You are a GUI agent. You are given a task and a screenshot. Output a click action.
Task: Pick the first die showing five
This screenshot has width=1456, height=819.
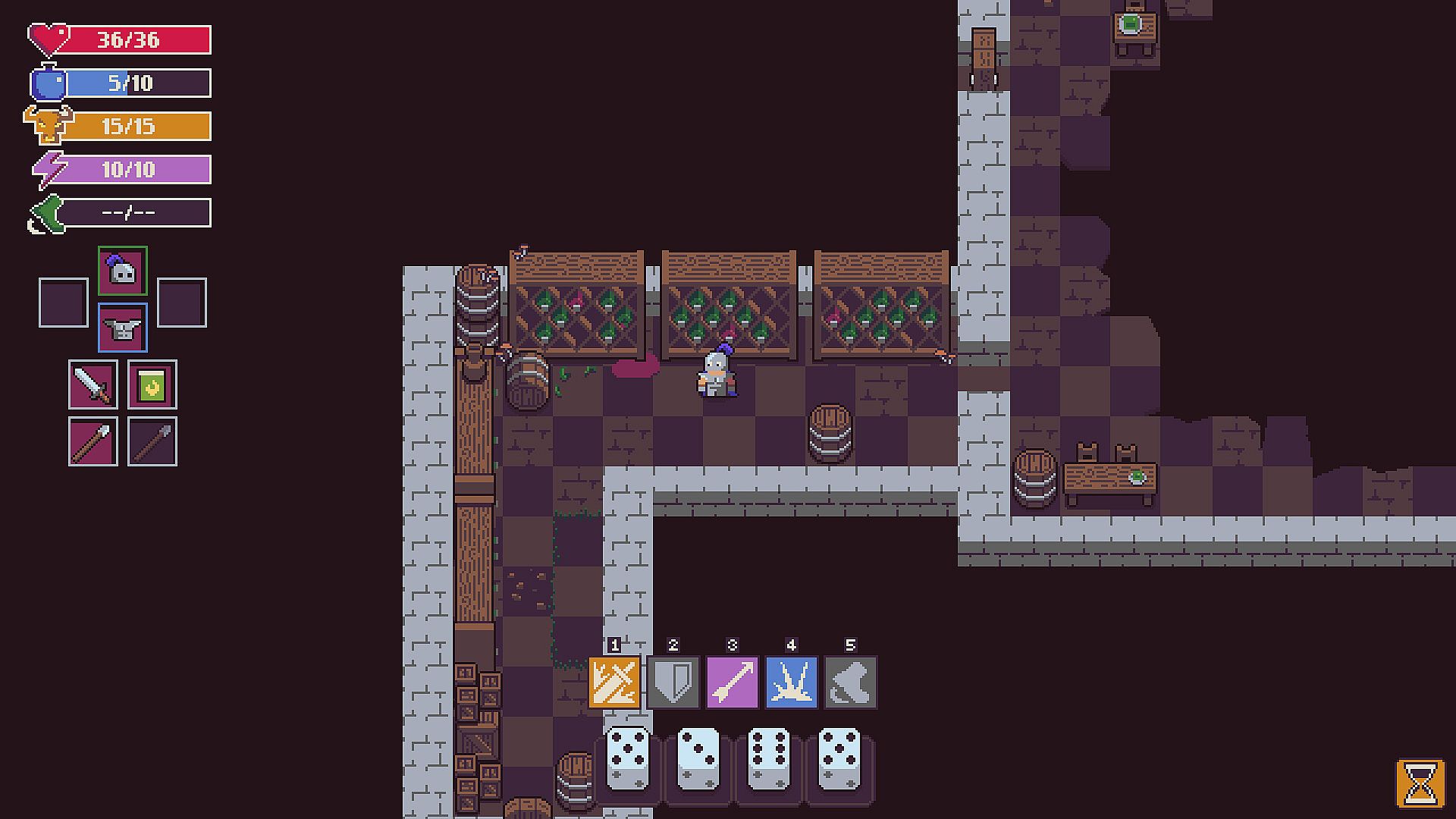point(629,758)
